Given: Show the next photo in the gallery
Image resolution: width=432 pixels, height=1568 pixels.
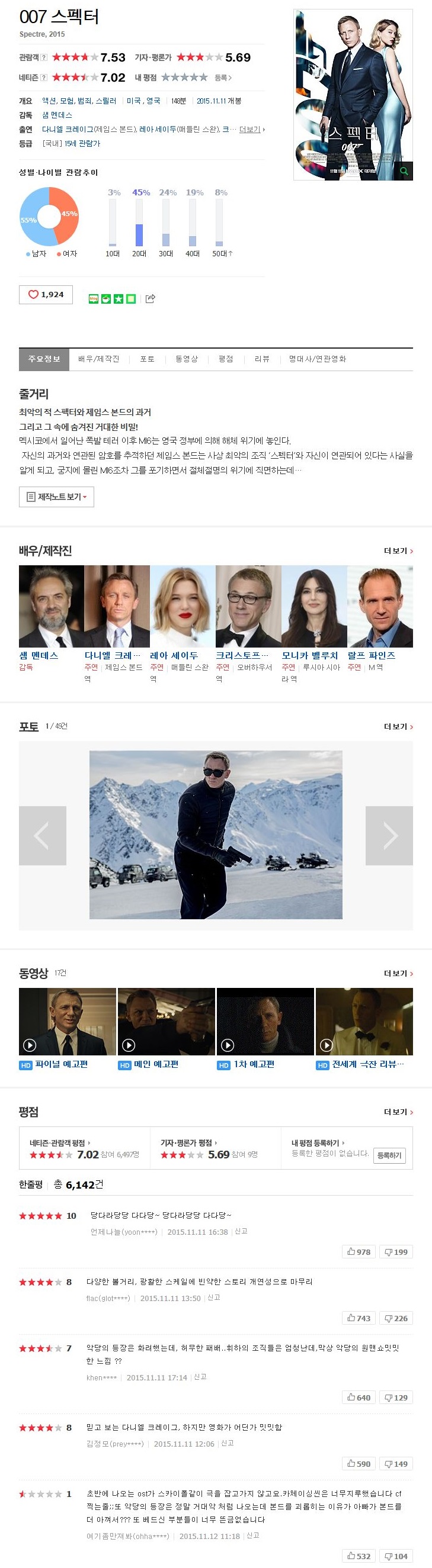Looking at the screenshot, I should click(389, 835).
